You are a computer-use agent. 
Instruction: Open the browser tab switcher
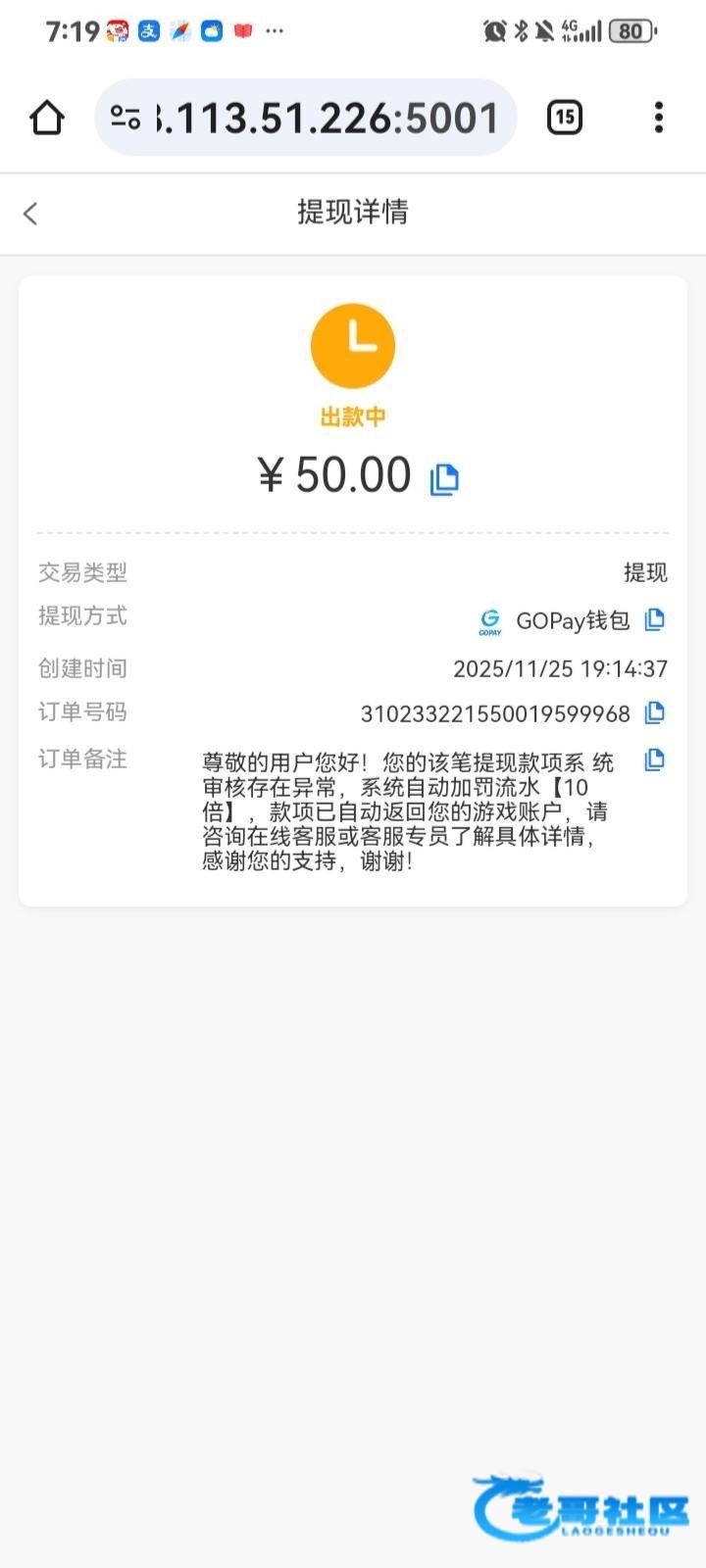564,118
